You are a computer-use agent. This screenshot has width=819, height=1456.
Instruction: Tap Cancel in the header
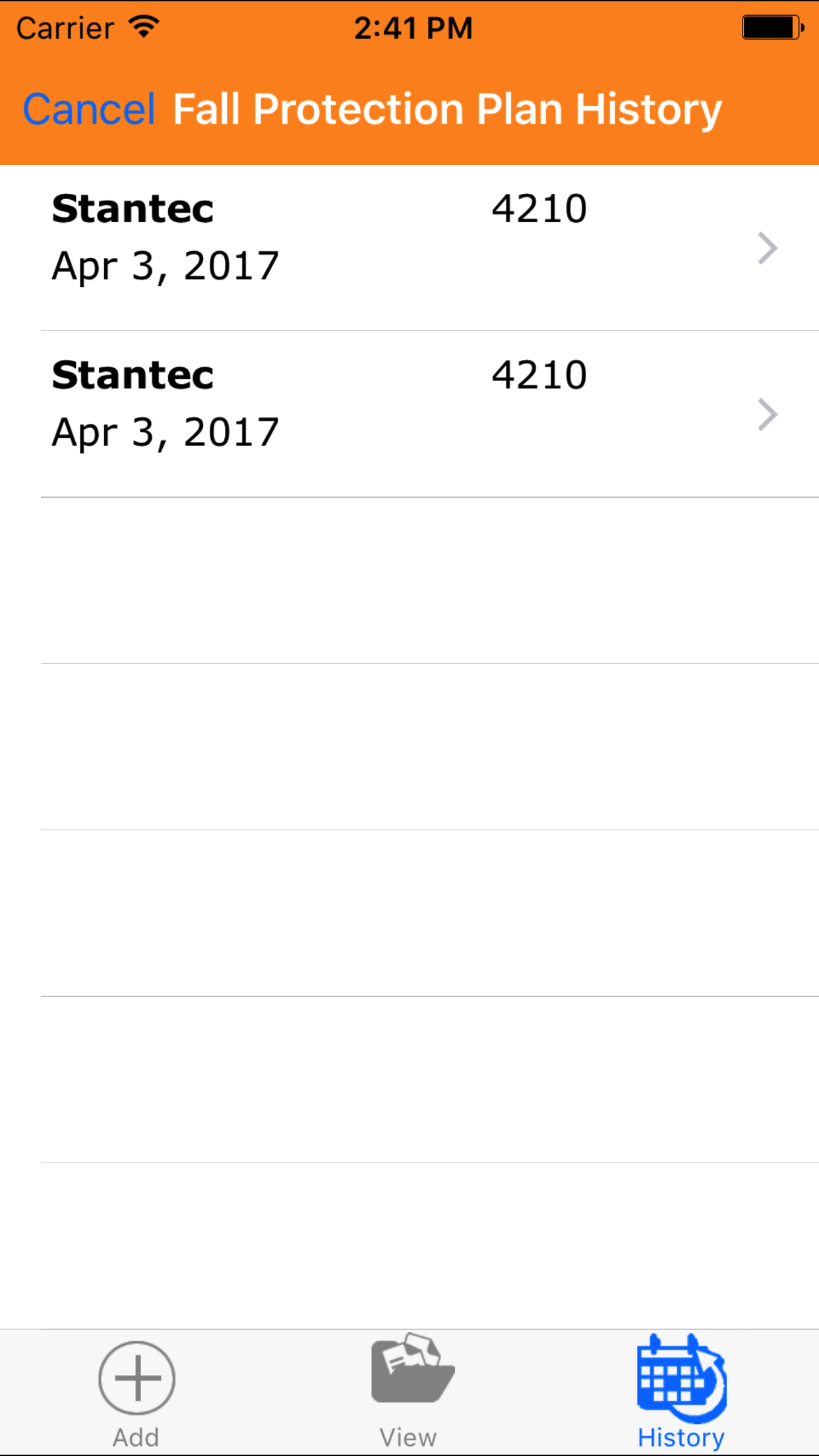pos(89,109)
